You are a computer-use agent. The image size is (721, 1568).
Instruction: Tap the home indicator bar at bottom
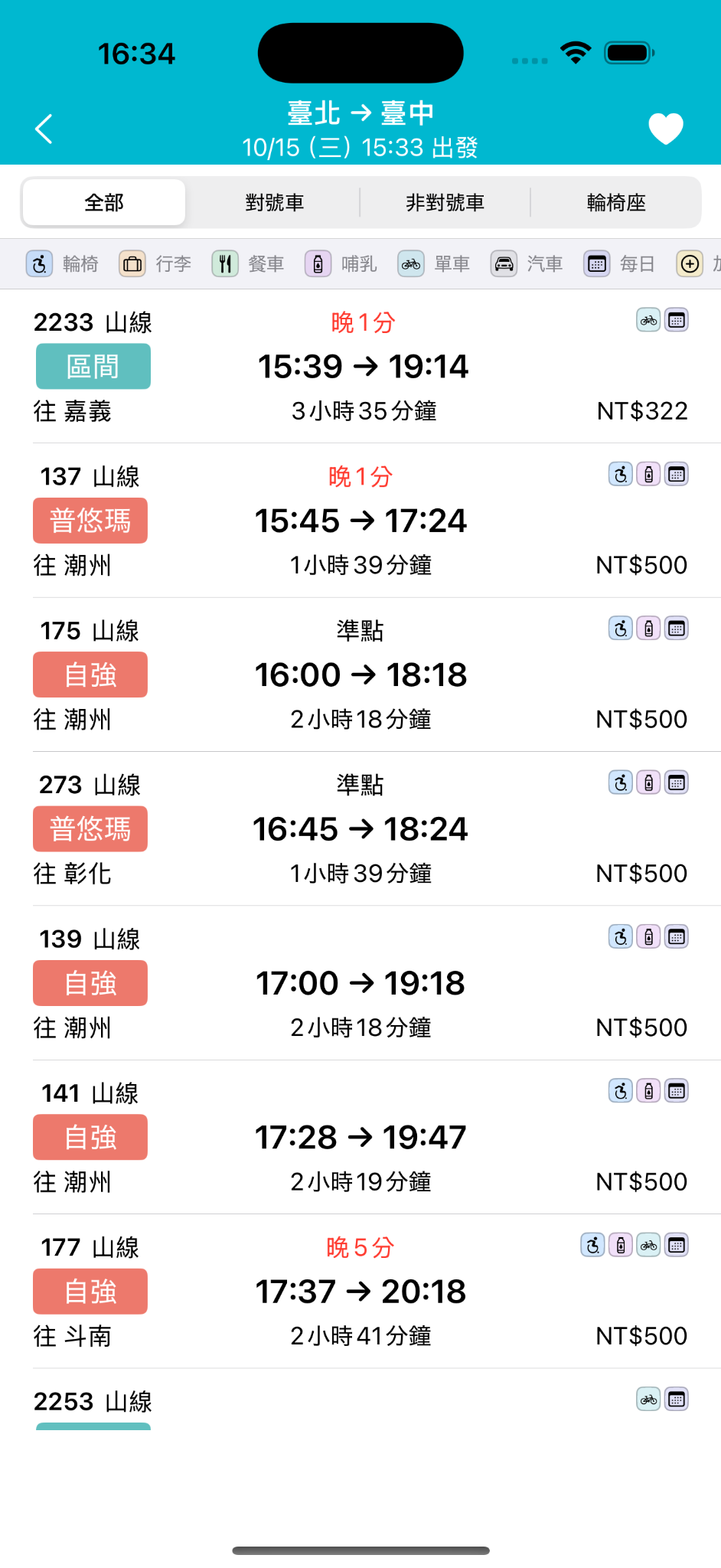(x=360, y=1549)
